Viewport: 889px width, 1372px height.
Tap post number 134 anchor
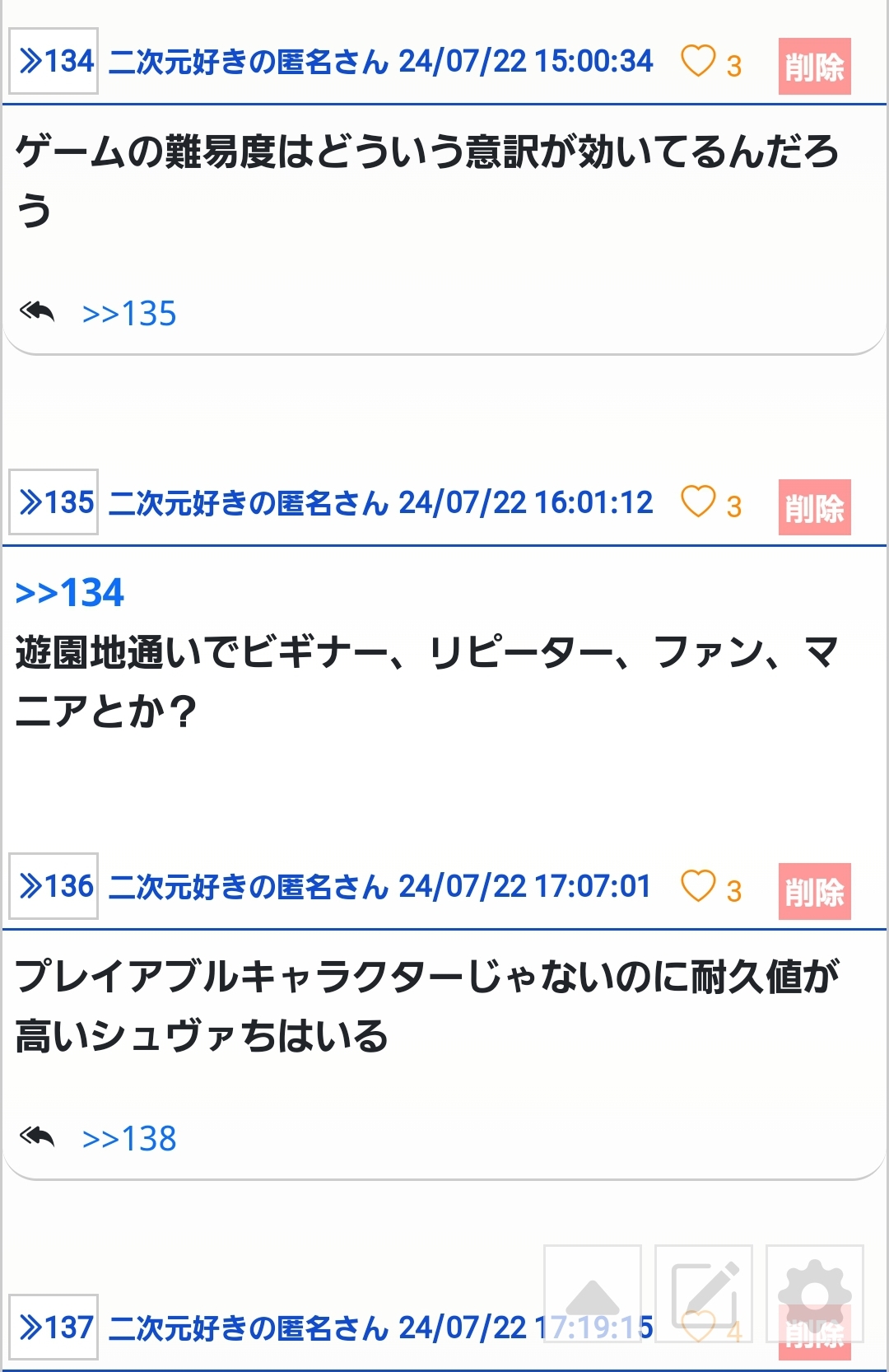tap(54, 62)
